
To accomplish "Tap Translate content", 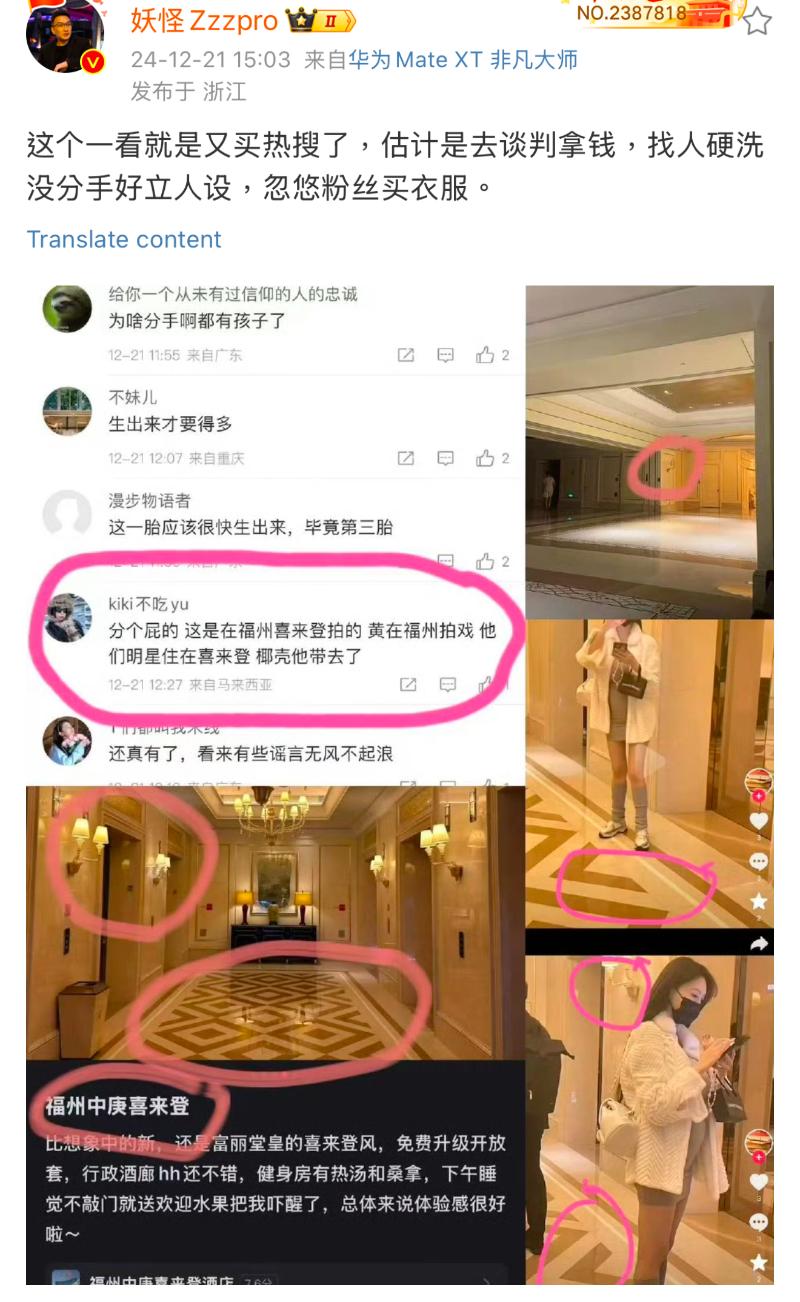I will pos(124,240).
